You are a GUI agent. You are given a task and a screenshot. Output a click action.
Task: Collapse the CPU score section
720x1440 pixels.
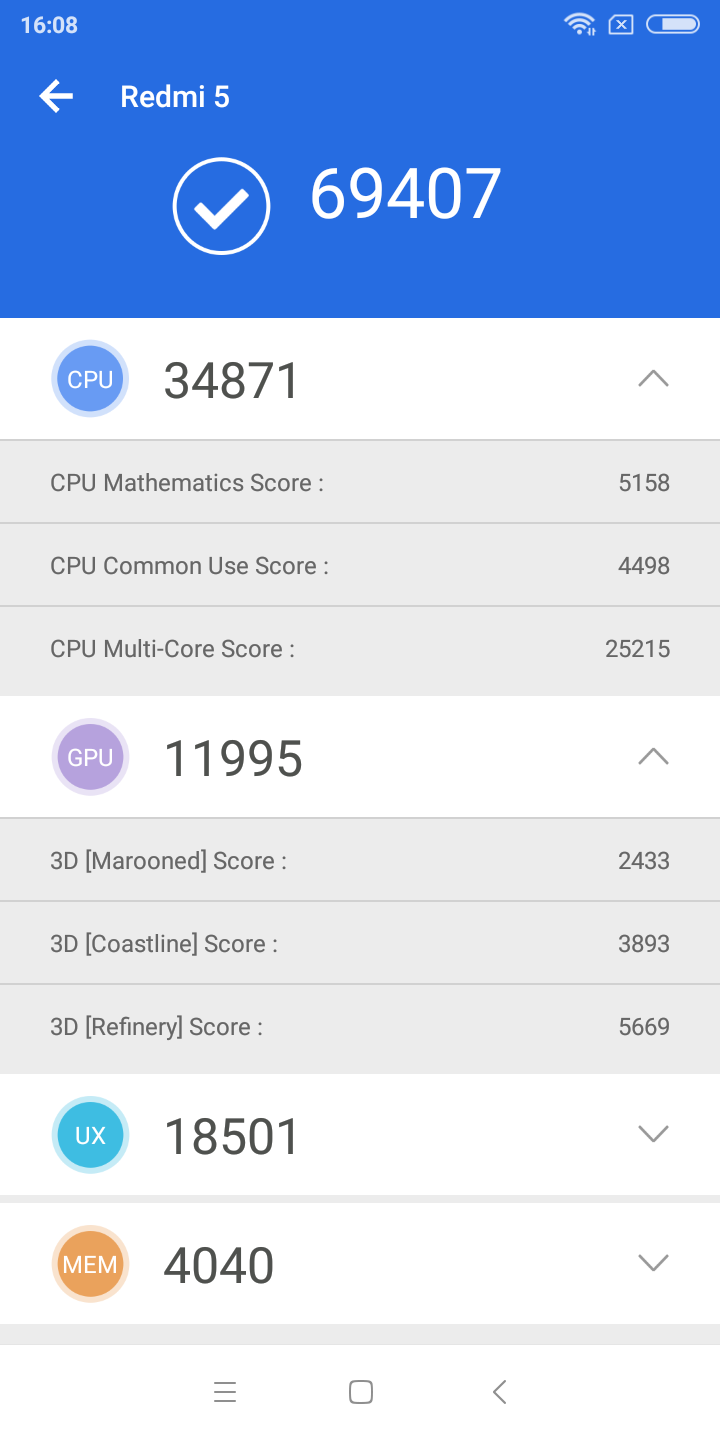coord(653,379)
